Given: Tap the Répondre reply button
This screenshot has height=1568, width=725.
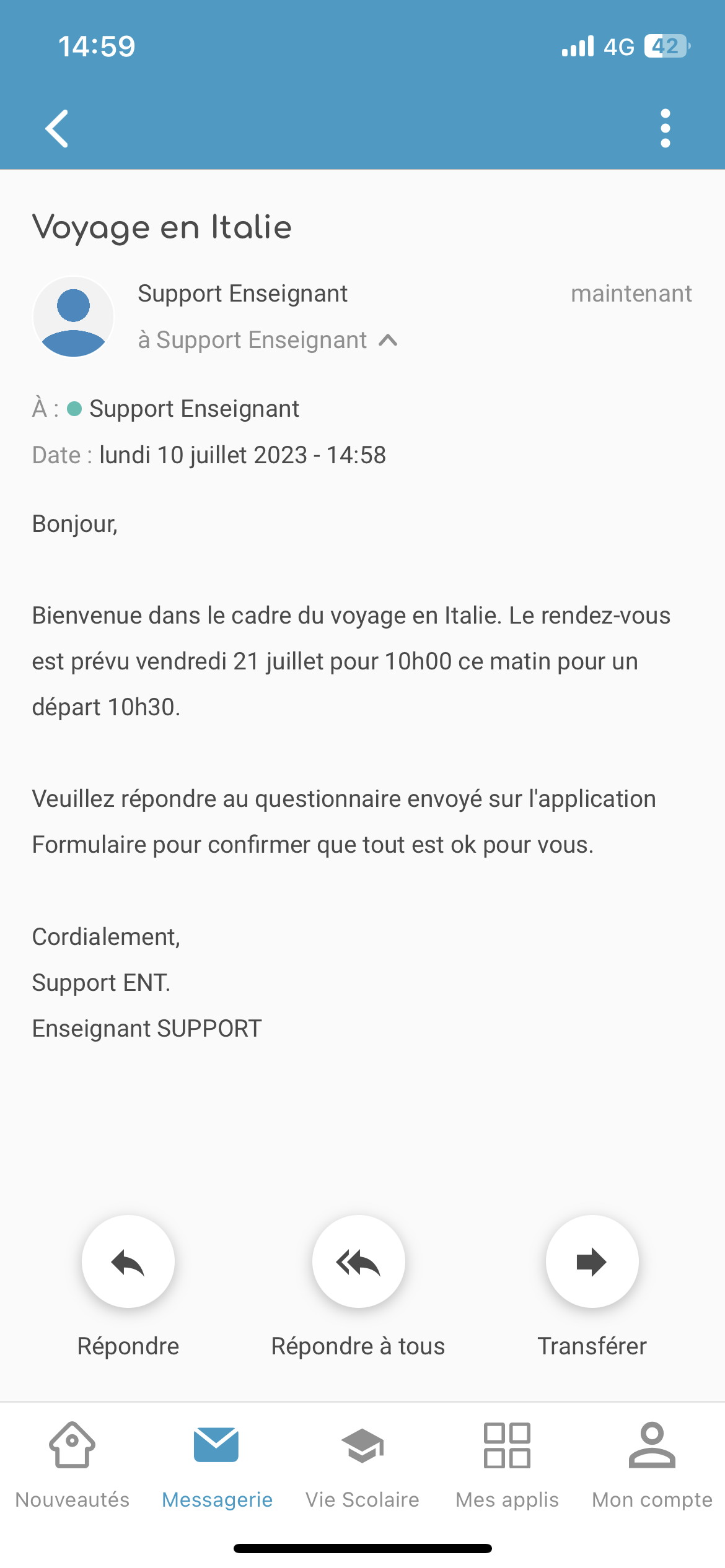Looking at the screenshot, I should (x=128, y=1261).
